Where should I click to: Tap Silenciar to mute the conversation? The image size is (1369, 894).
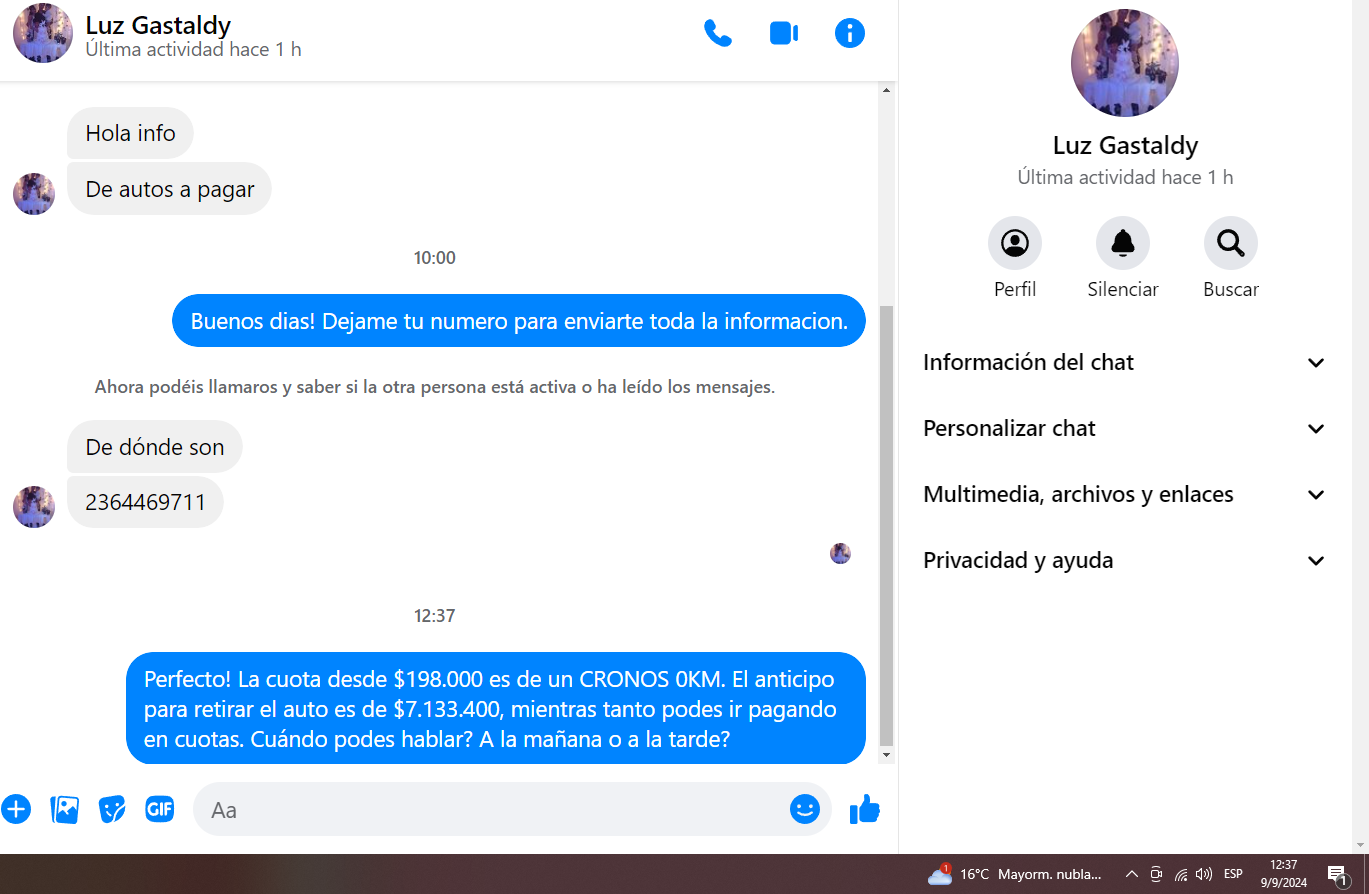point(1123,243)
